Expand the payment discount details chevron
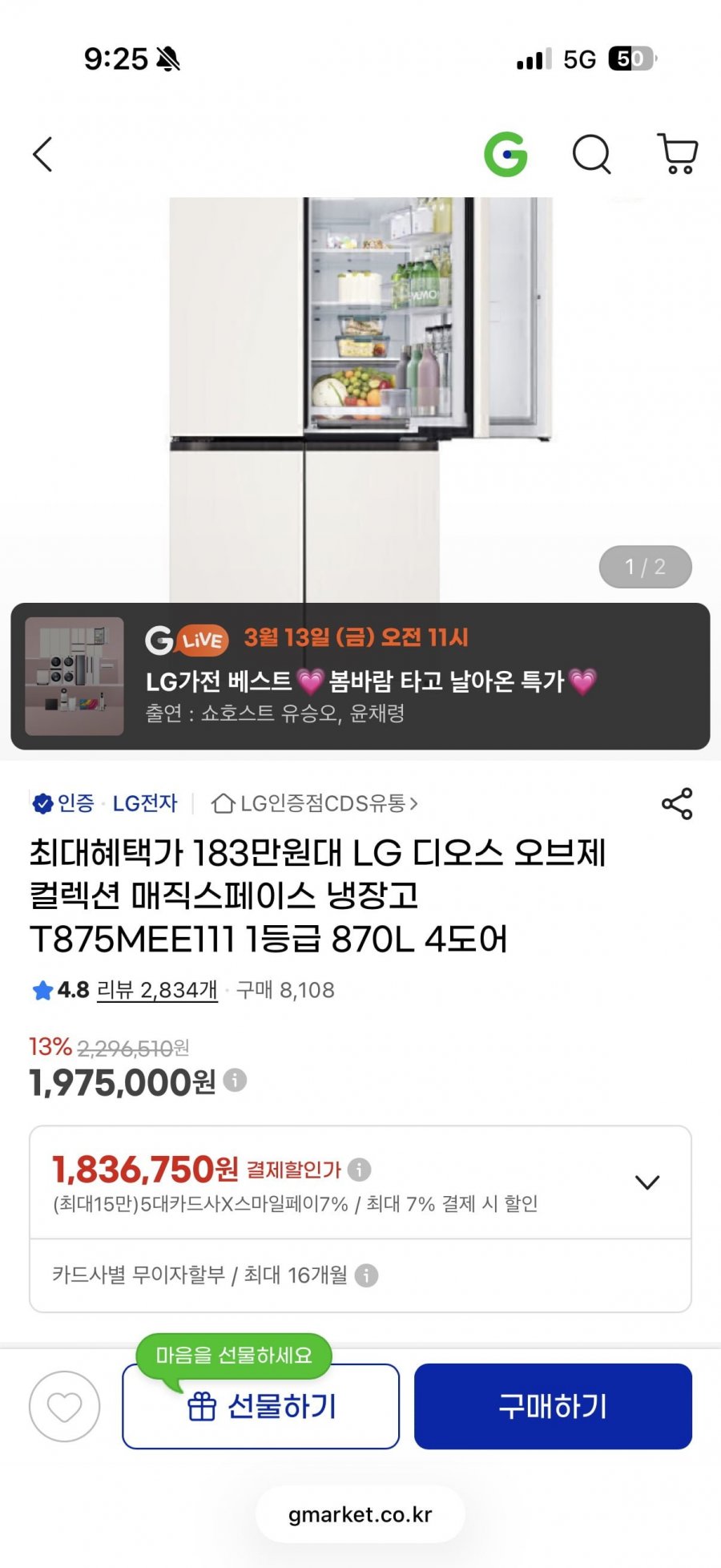The height and width of the screenshot is (1568, 721). pos(647,1182)
